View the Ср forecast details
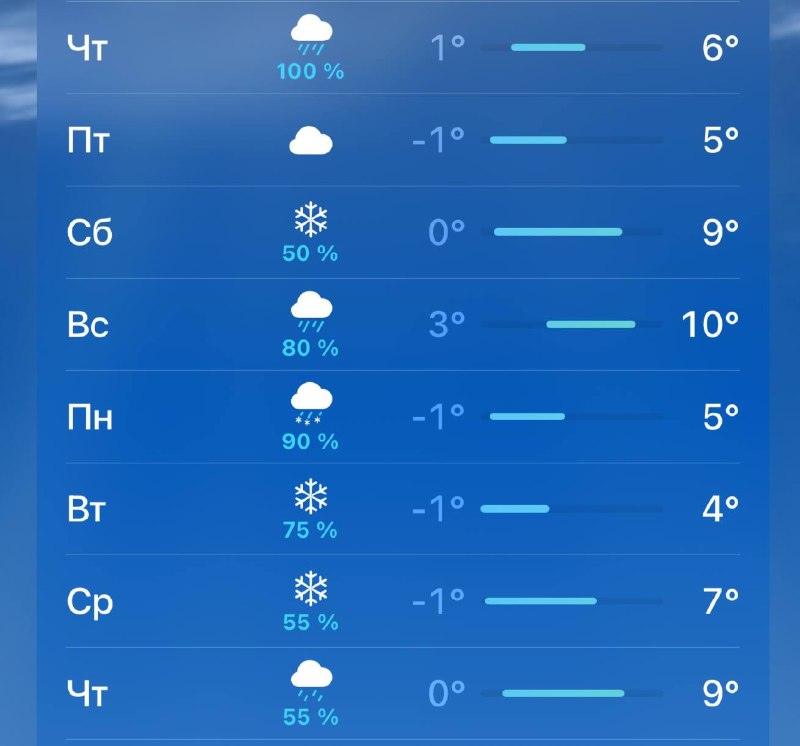800x746 pixels. click(400, 601)
